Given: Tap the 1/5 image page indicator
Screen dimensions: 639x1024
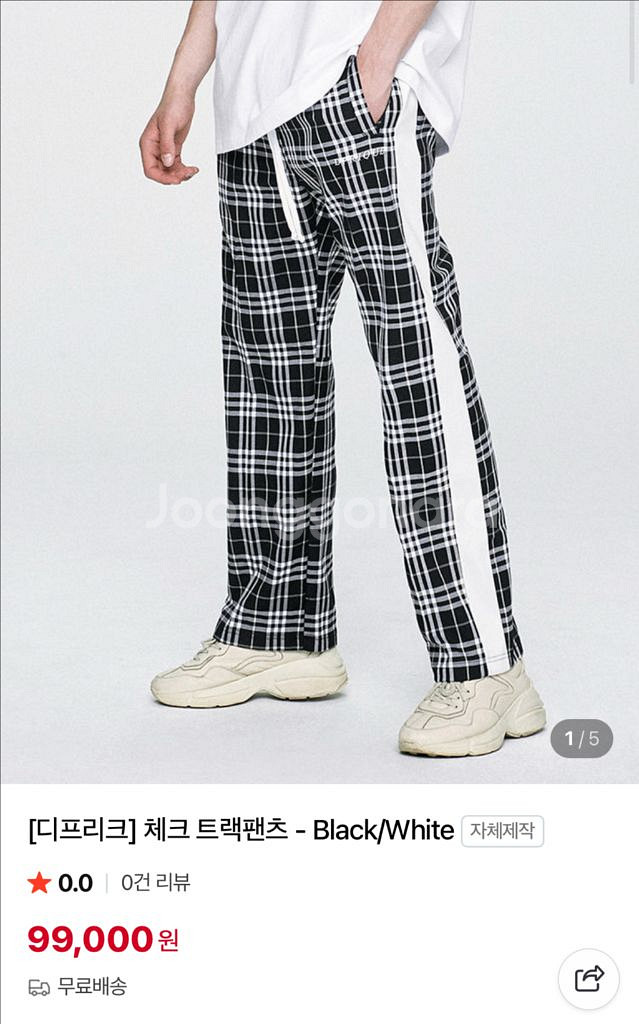Looking at the screenshot, I should pos(582,739).
